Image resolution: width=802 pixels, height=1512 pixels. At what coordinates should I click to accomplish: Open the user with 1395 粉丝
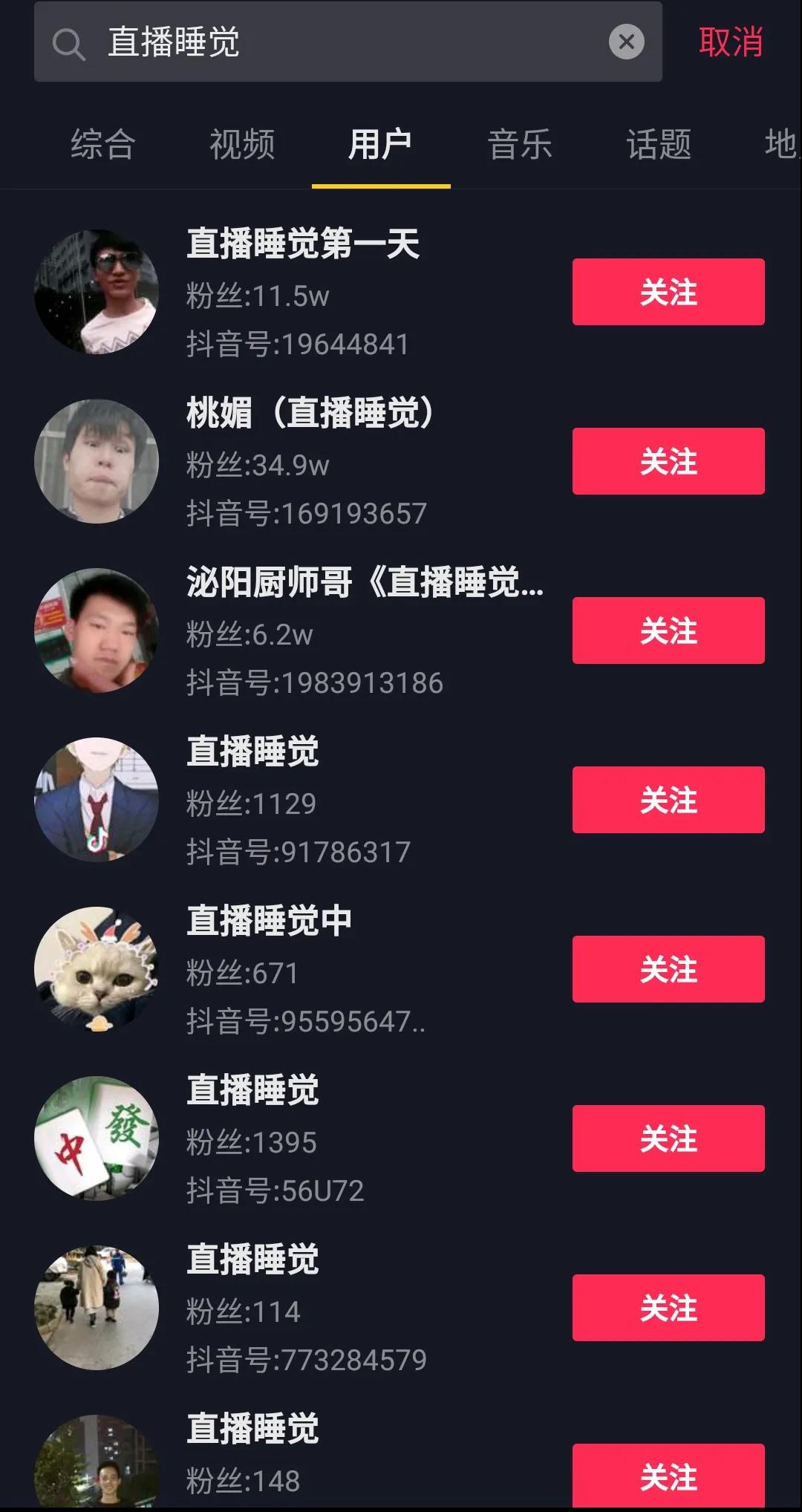click(252, 1091)
